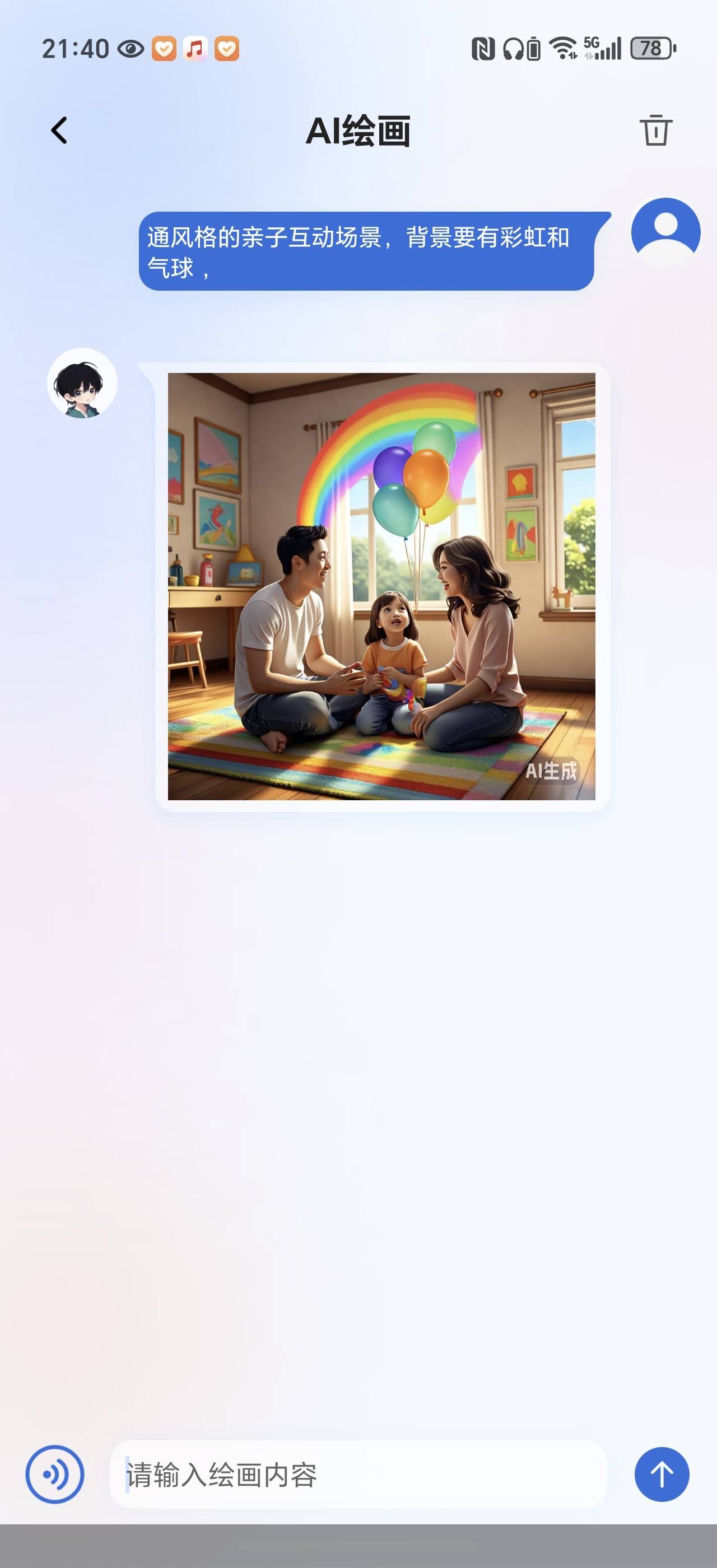Tap the trash icon to clear conversation
Viewport: 717px width, 1568px height.
tap(655, 130)
